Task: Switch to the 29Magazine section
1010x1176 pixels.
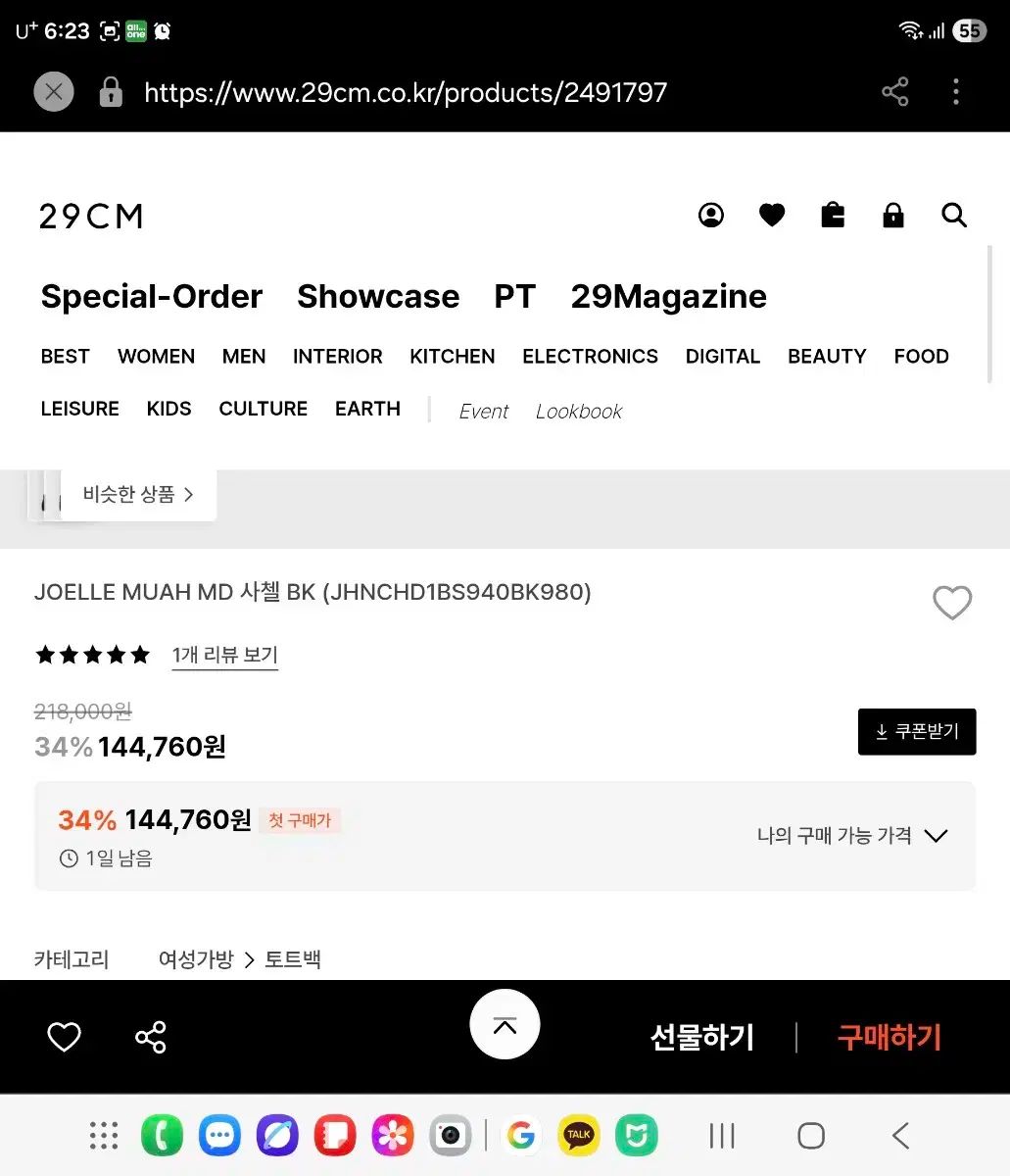Action: click(668, 296)
